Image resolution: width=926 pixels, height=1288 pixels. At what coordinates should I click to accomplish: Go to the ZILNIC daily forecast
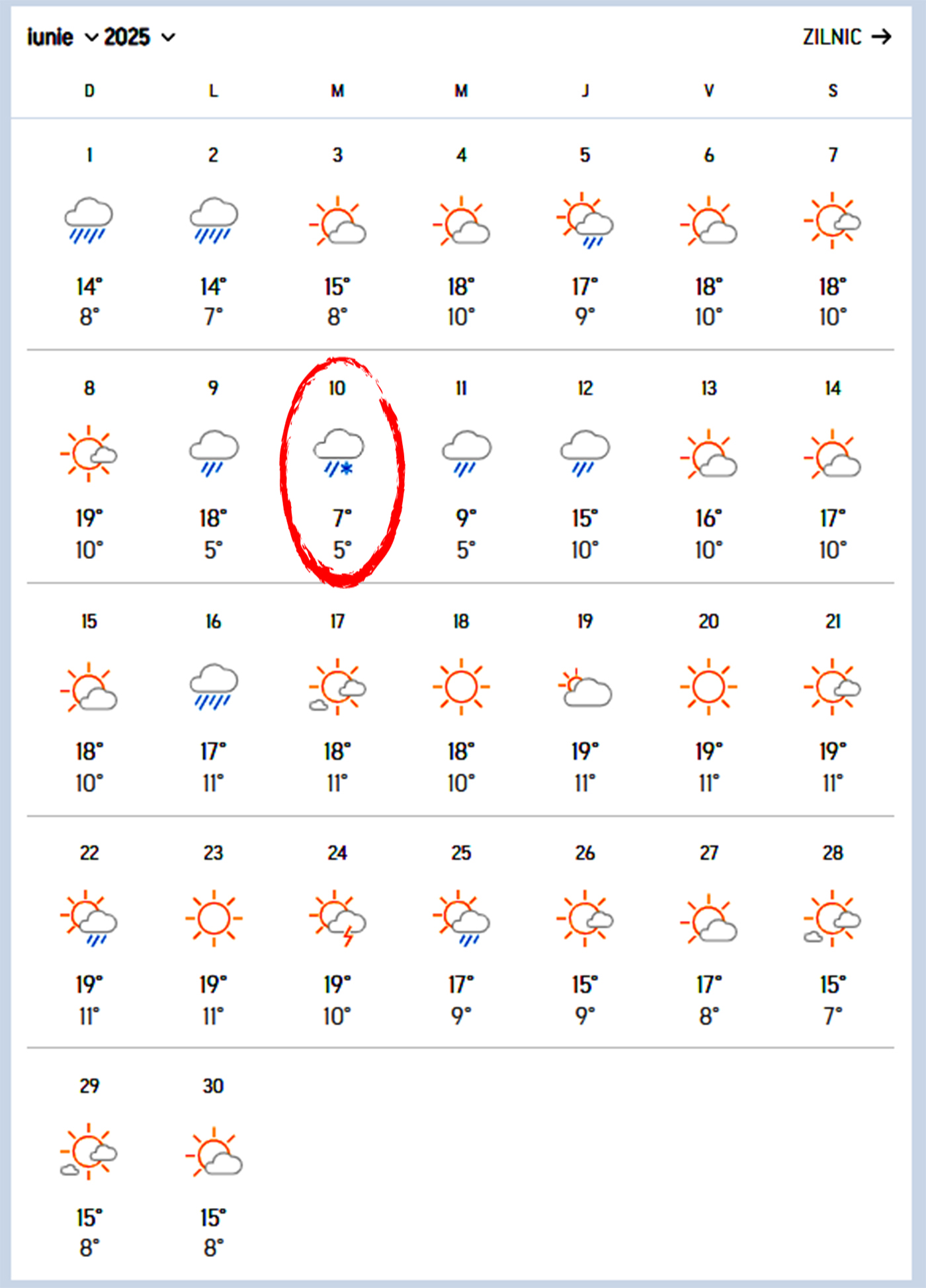(x=846, y=37)
